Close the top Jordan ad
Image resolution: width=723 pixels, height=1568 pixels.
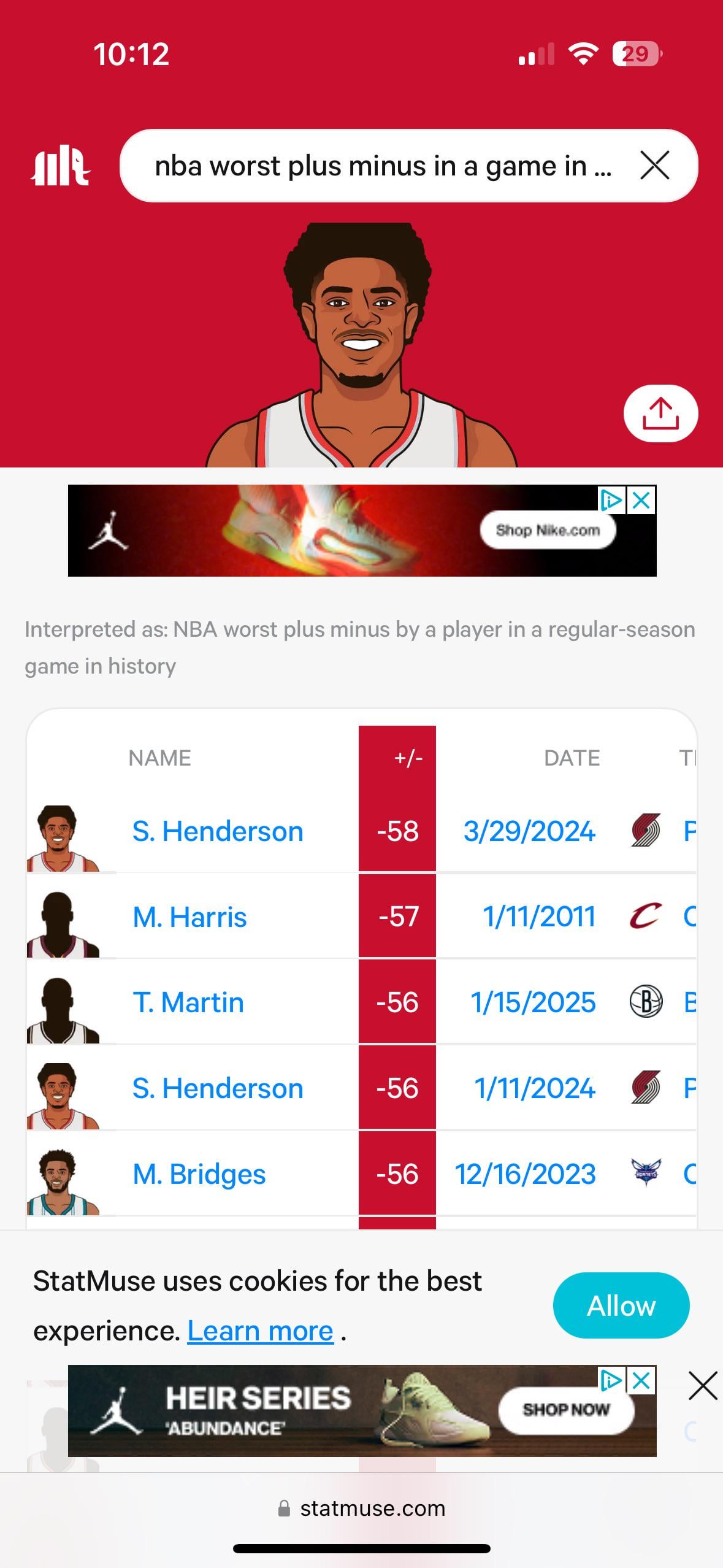tap(641, 501)
